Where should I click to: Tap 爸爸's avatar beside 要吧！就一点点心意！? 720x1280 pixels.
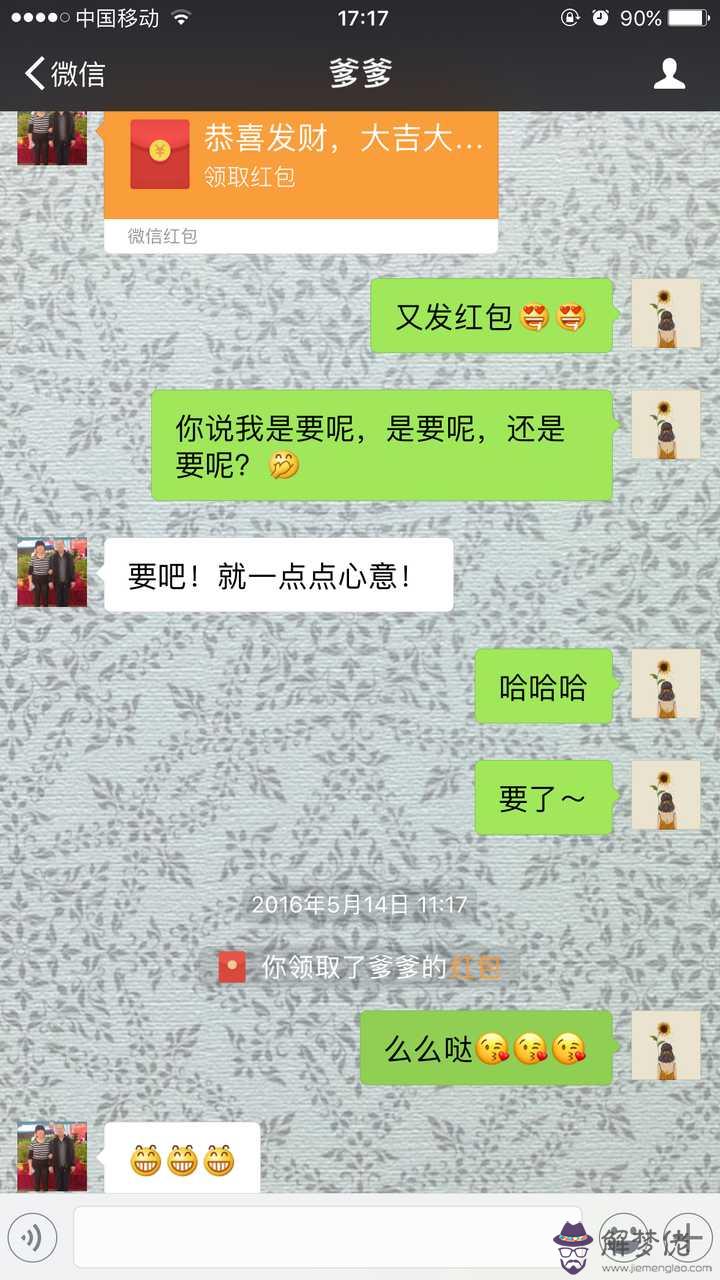(52, 573)
